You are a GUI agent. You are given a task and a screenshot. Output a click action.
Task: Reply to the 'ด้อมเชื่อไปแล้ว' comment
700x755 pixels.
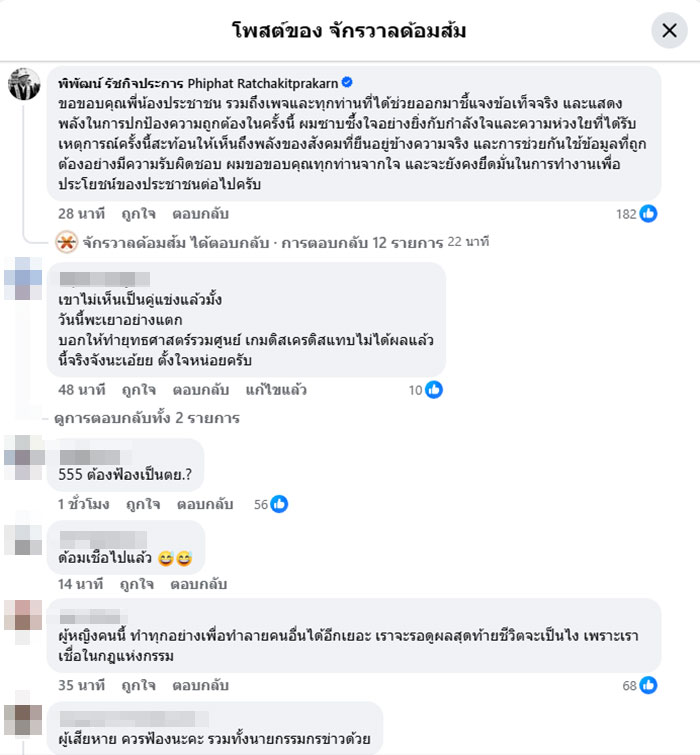199,583
